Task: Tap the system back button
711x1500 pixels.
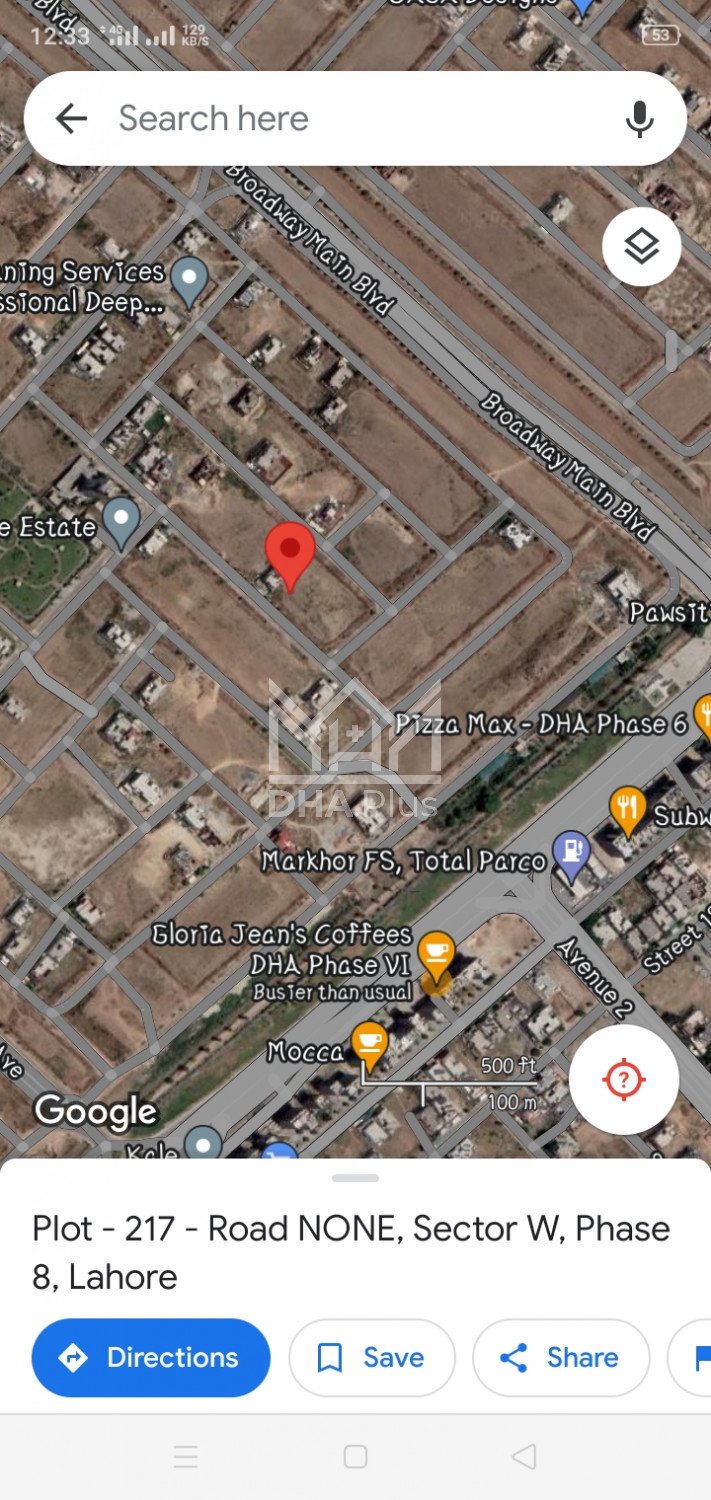Action: [523, 1456]
